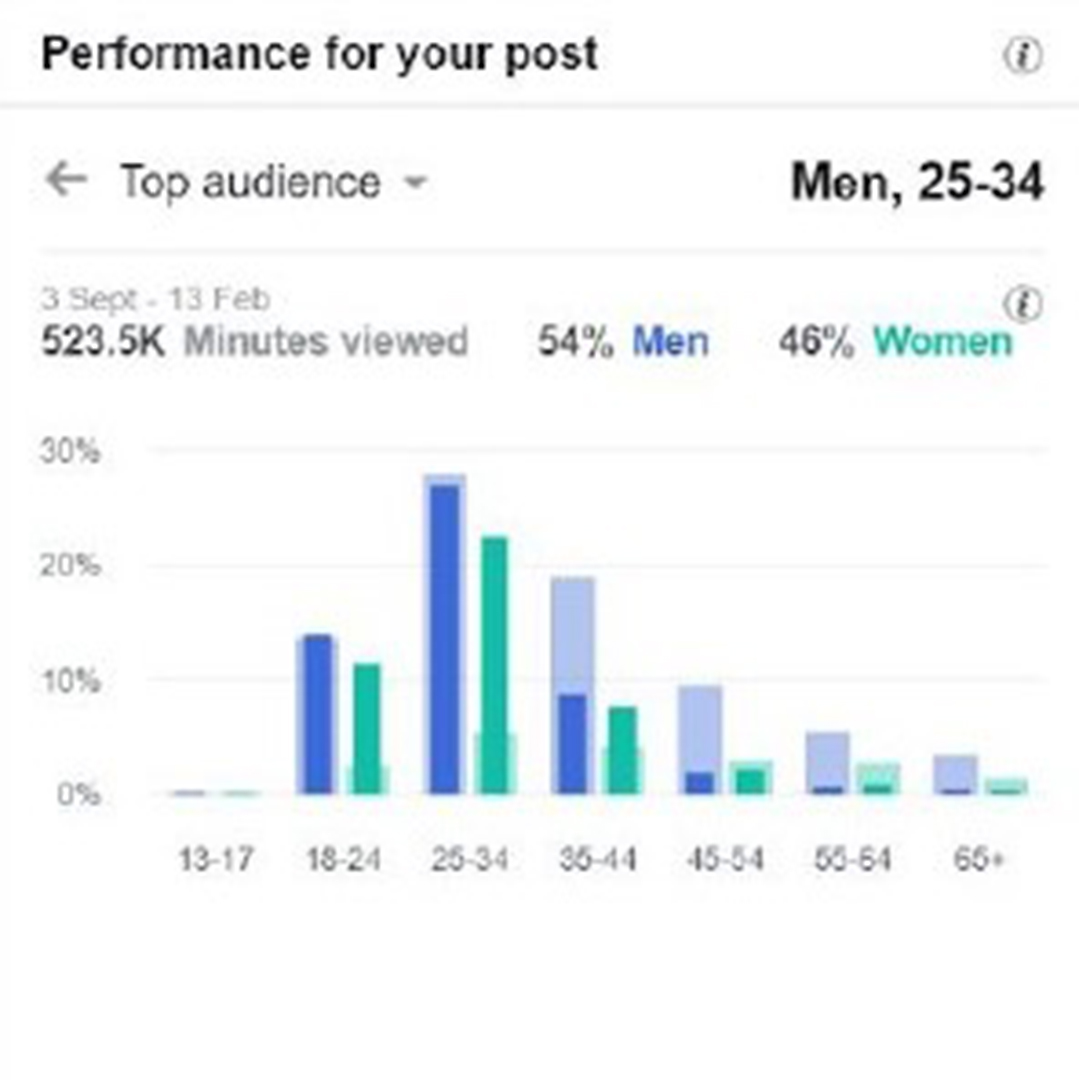Go back using the left arrow
Viewport: 1080px width, 1080px height.
[x=67, y=181]
